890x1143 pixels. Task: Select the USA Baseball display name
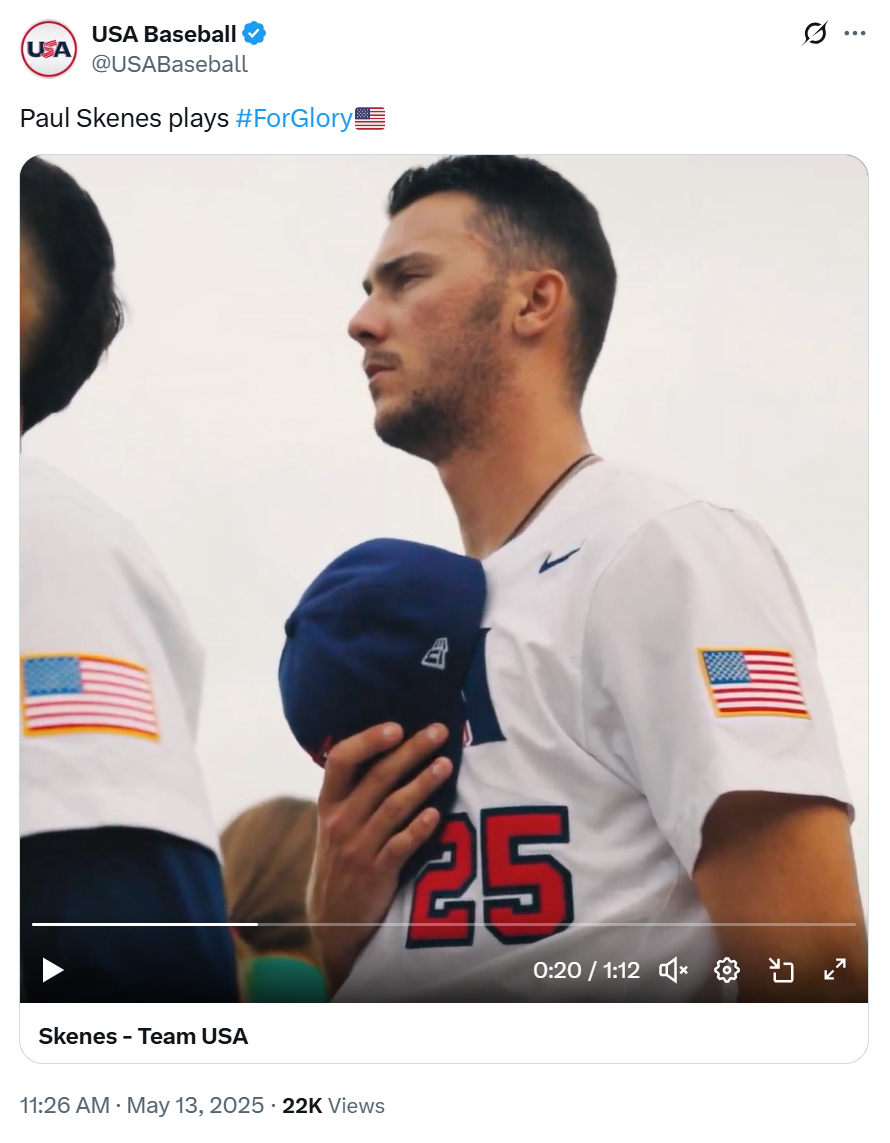164,33
